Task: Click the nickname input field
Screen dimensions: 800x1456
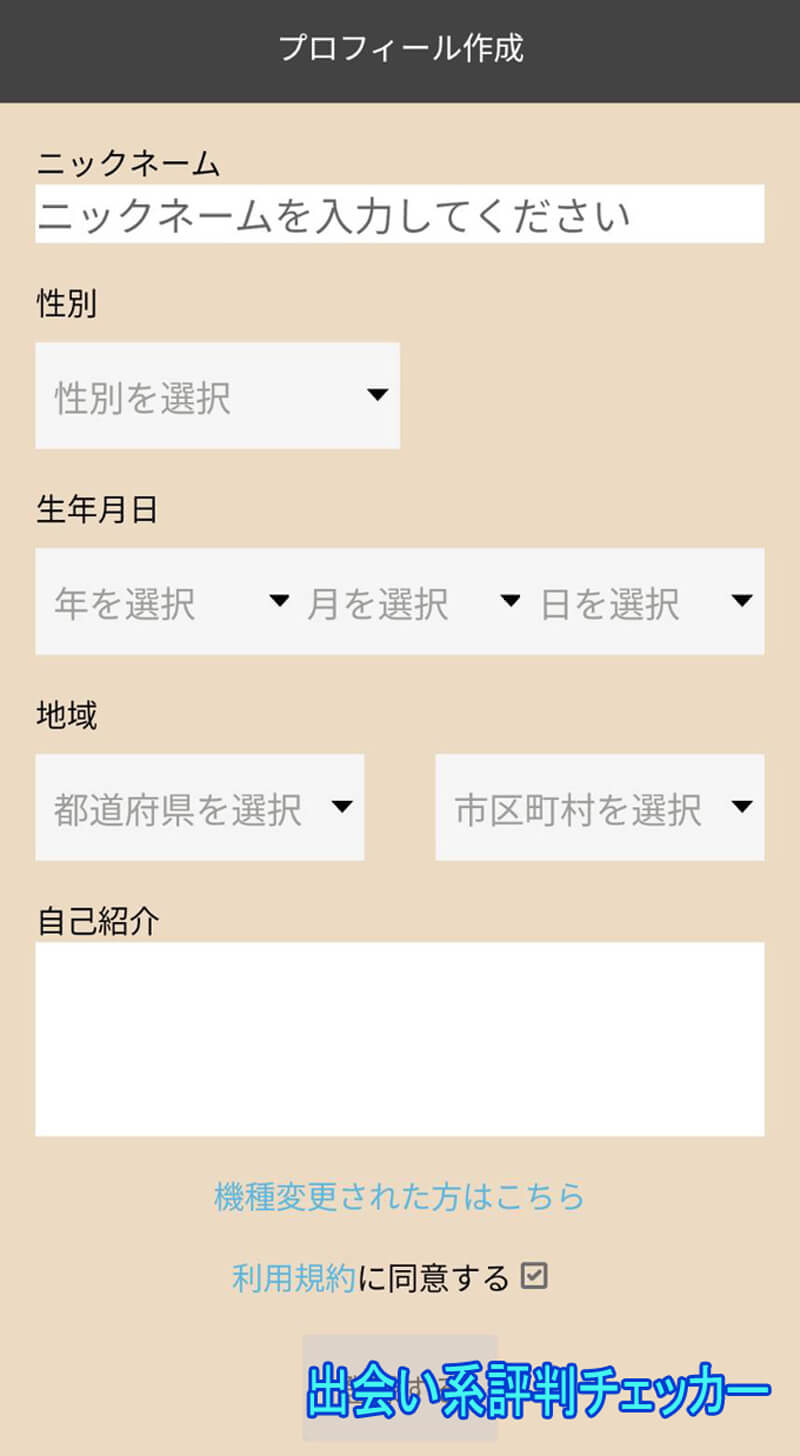Action: pos(400,212)
